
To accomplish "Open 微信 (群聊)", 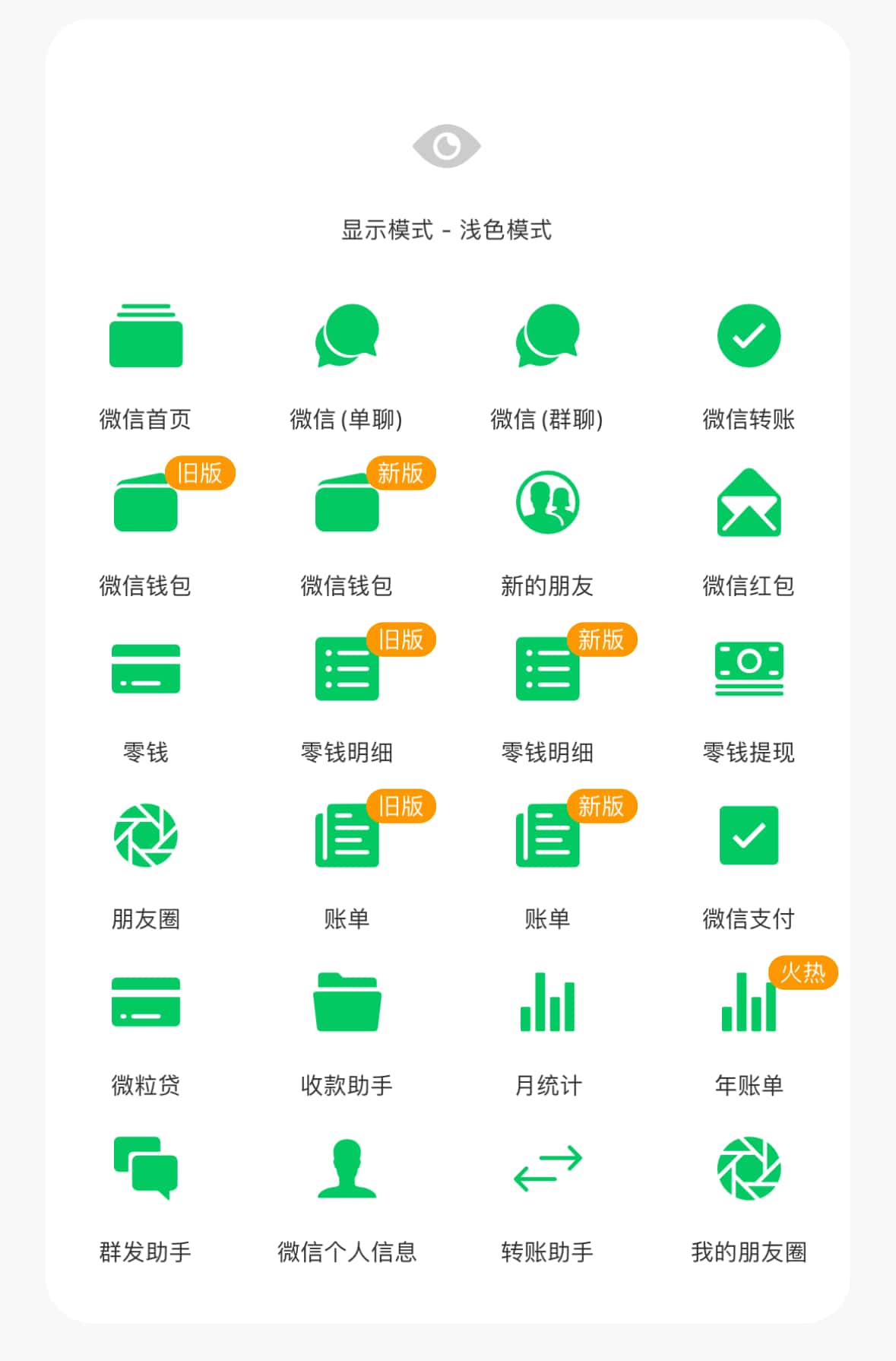I will pos(547,336).
